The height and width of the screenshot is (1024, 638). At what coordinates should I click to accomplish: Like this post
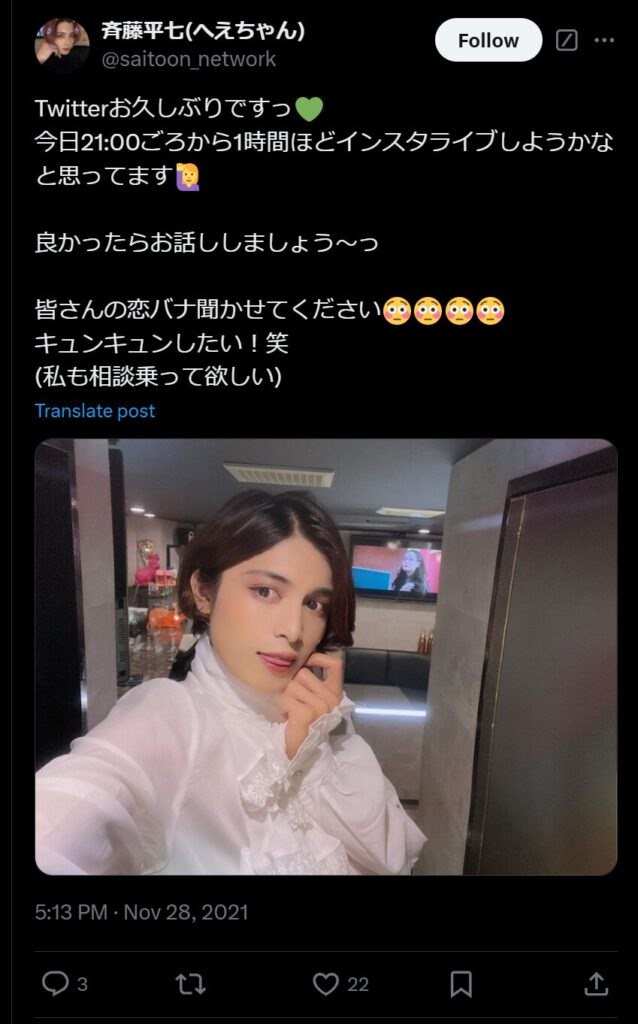pos(326,984)
